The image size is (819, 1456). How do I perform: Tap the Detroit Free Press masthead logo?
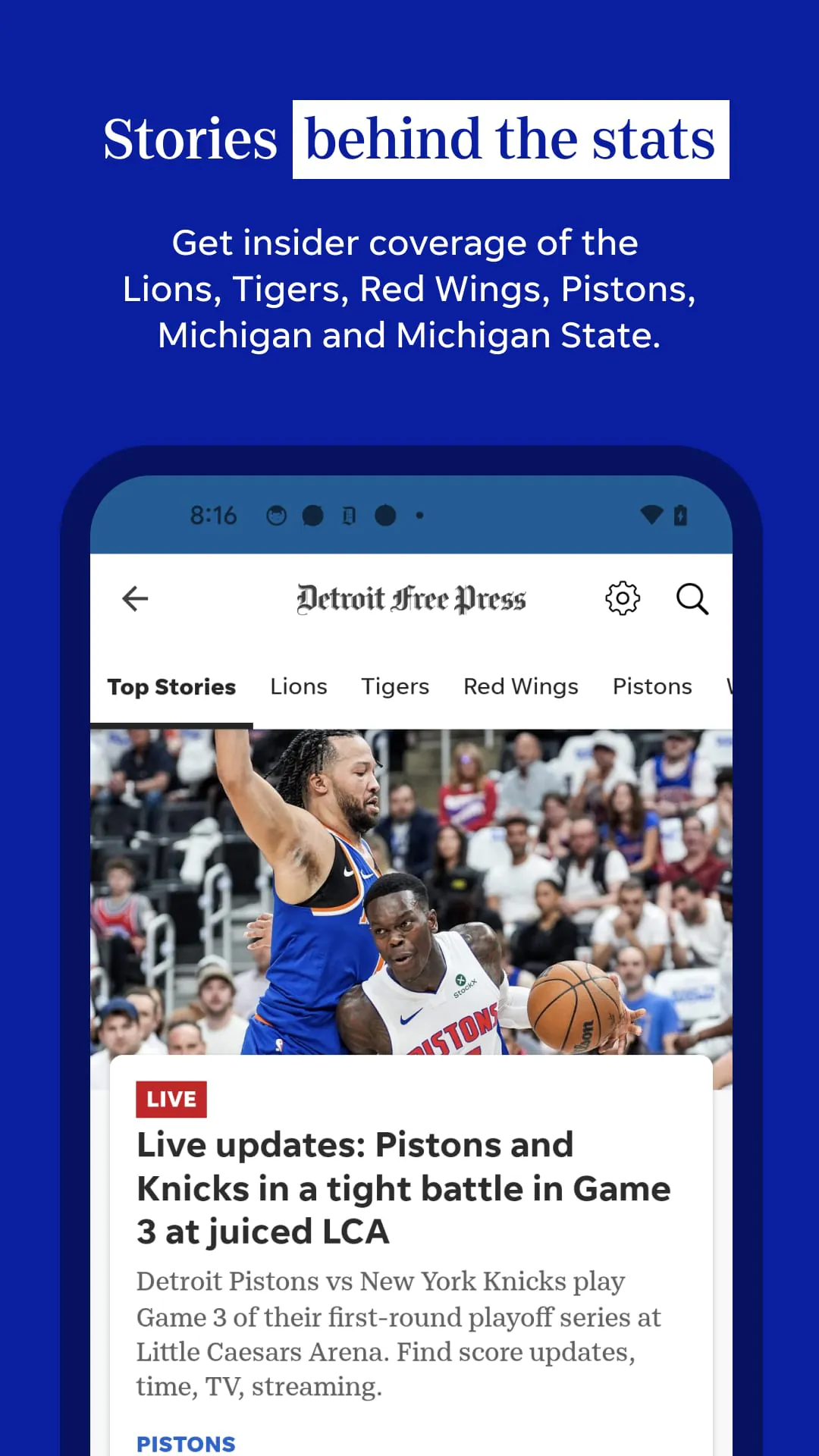click(410, 599)
